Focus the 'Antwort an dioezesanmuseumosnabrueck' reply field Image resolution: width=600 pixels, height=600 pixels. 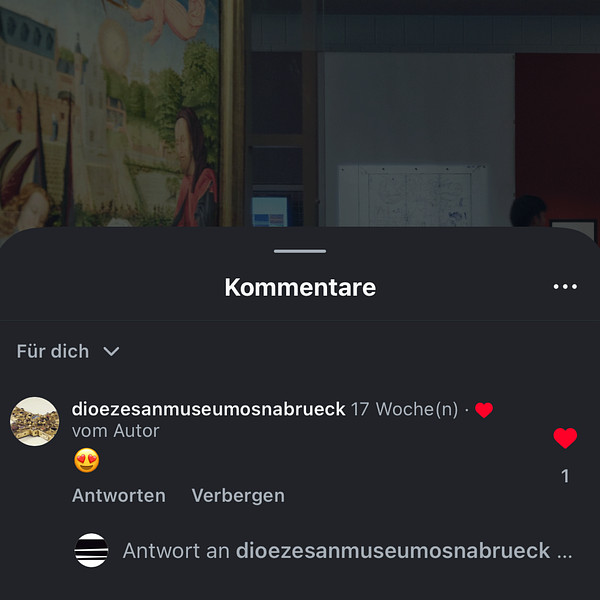click(x=347, y=551)
